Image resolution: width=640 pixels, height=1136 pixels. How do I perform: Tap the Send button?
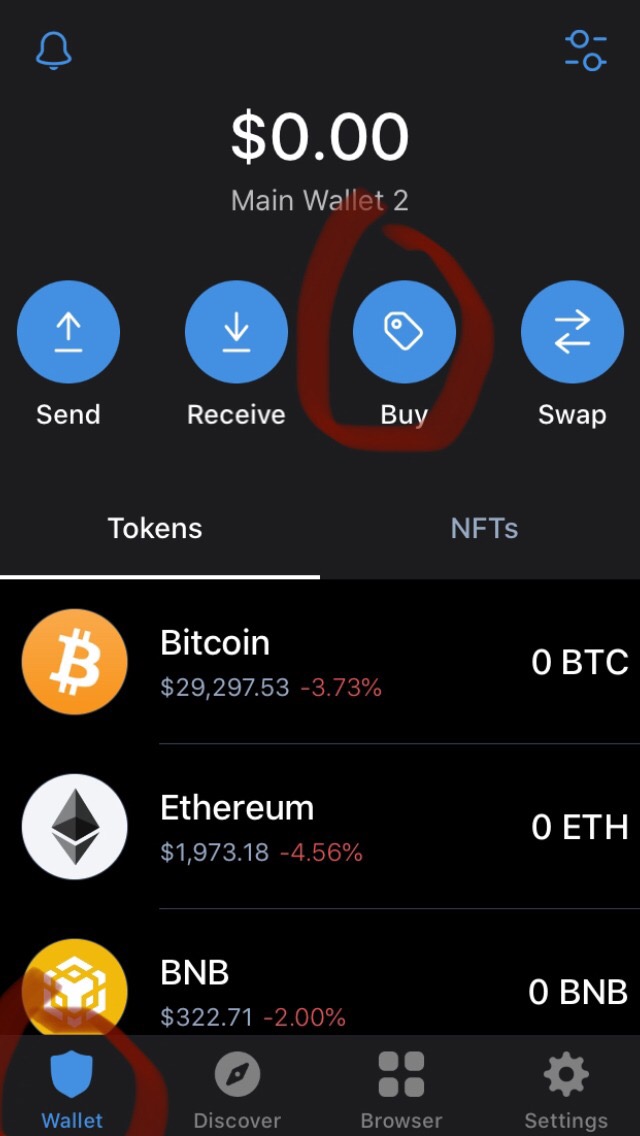68,333
